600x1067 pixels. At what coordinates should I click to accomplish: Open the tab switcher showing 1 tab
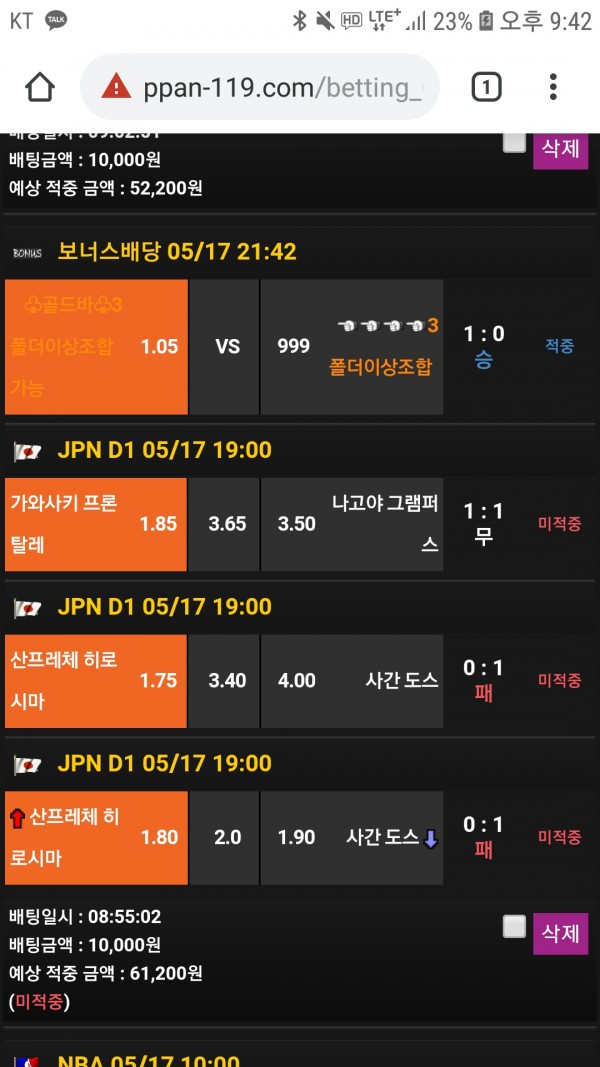(485, 88)
